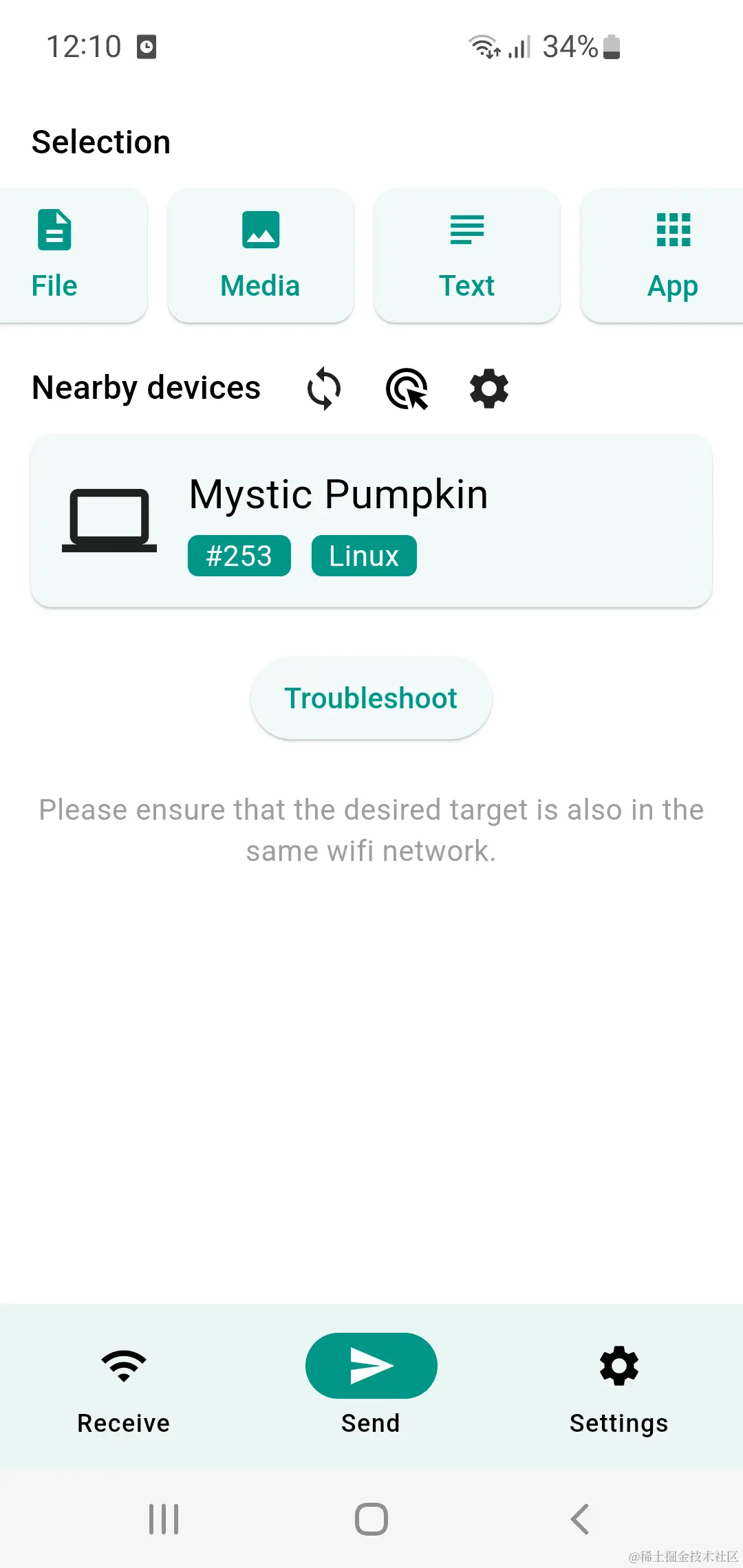The height and width of the screenshot is (1568, 743).
Task: Open nearby devices send settings gear
Action: pos(488,389)
